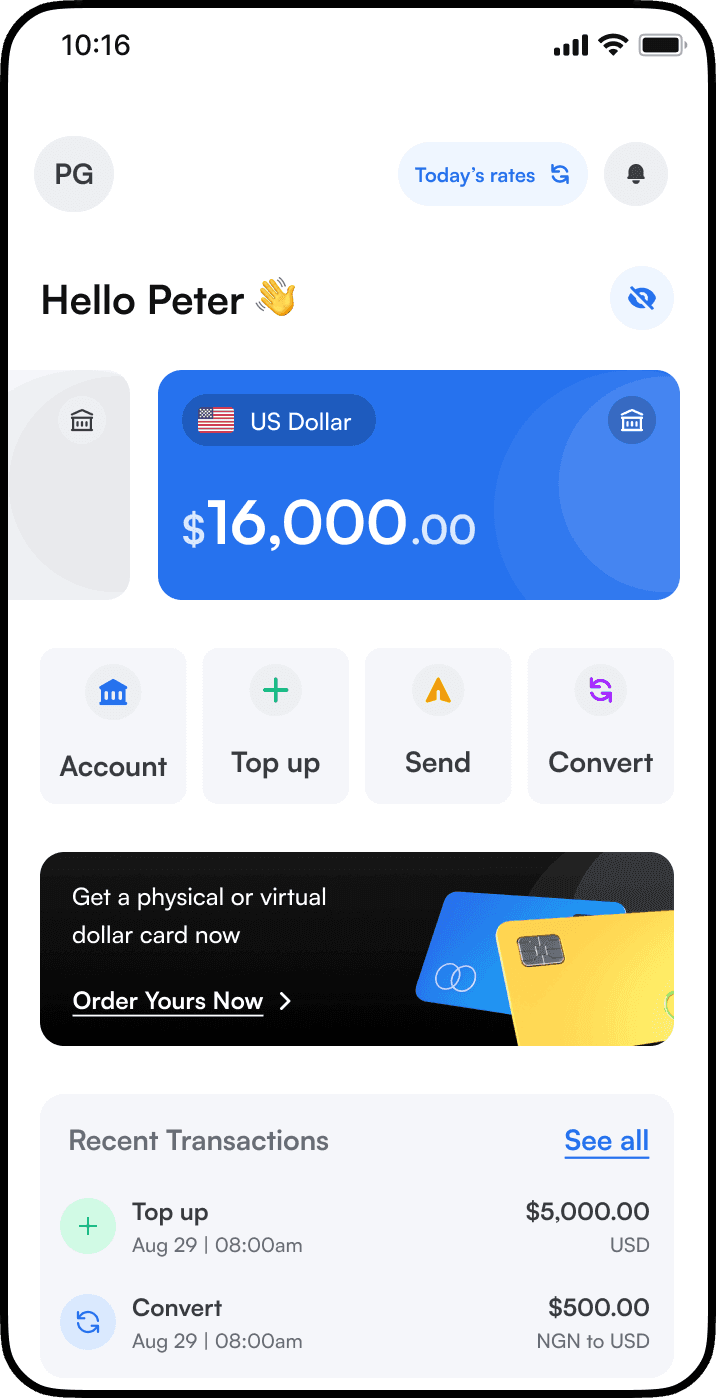Open the Convert currency action
This screenshot has width=716, height=1398.
point(601,726)
